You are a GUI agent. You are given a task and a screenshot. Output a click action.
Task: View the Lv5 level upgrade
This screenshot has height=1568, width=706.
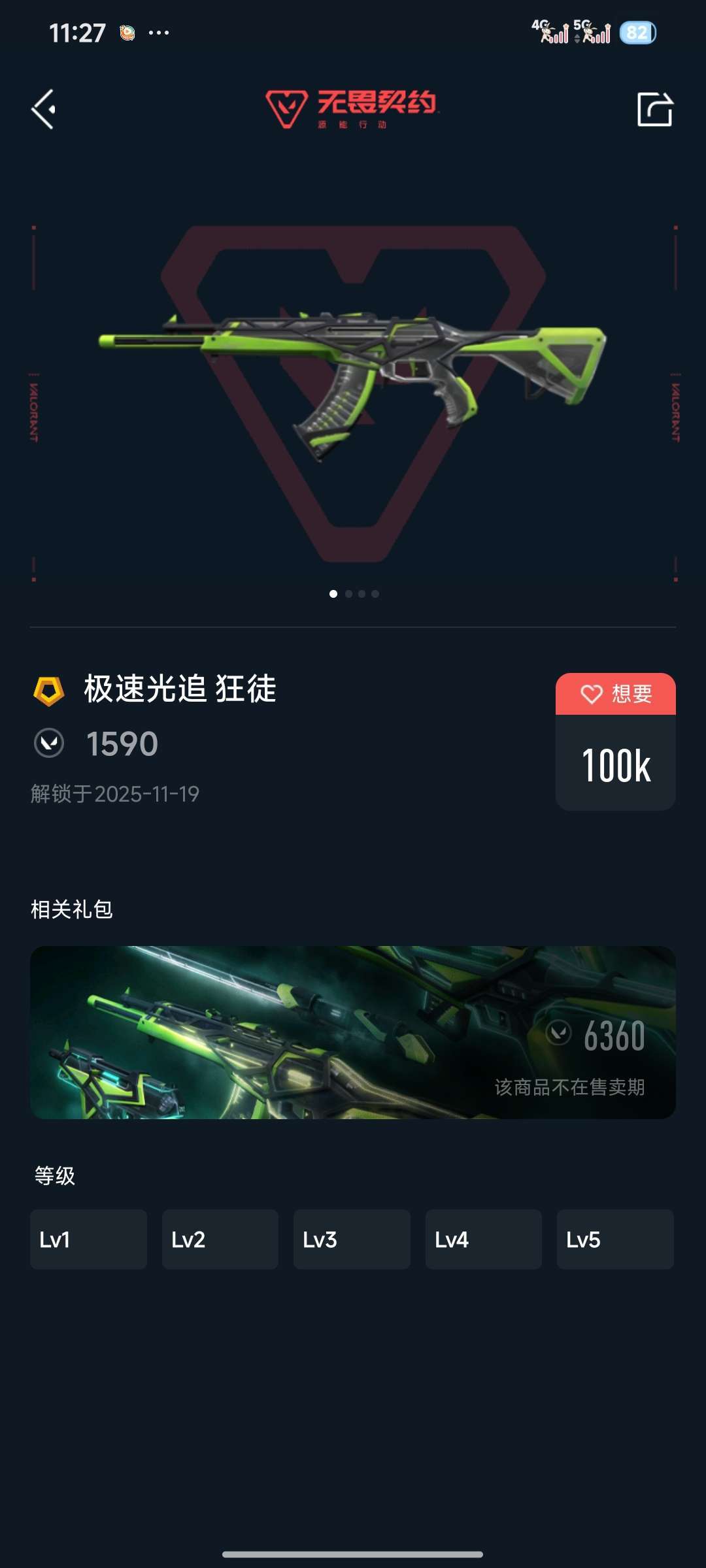point(615,1239)
